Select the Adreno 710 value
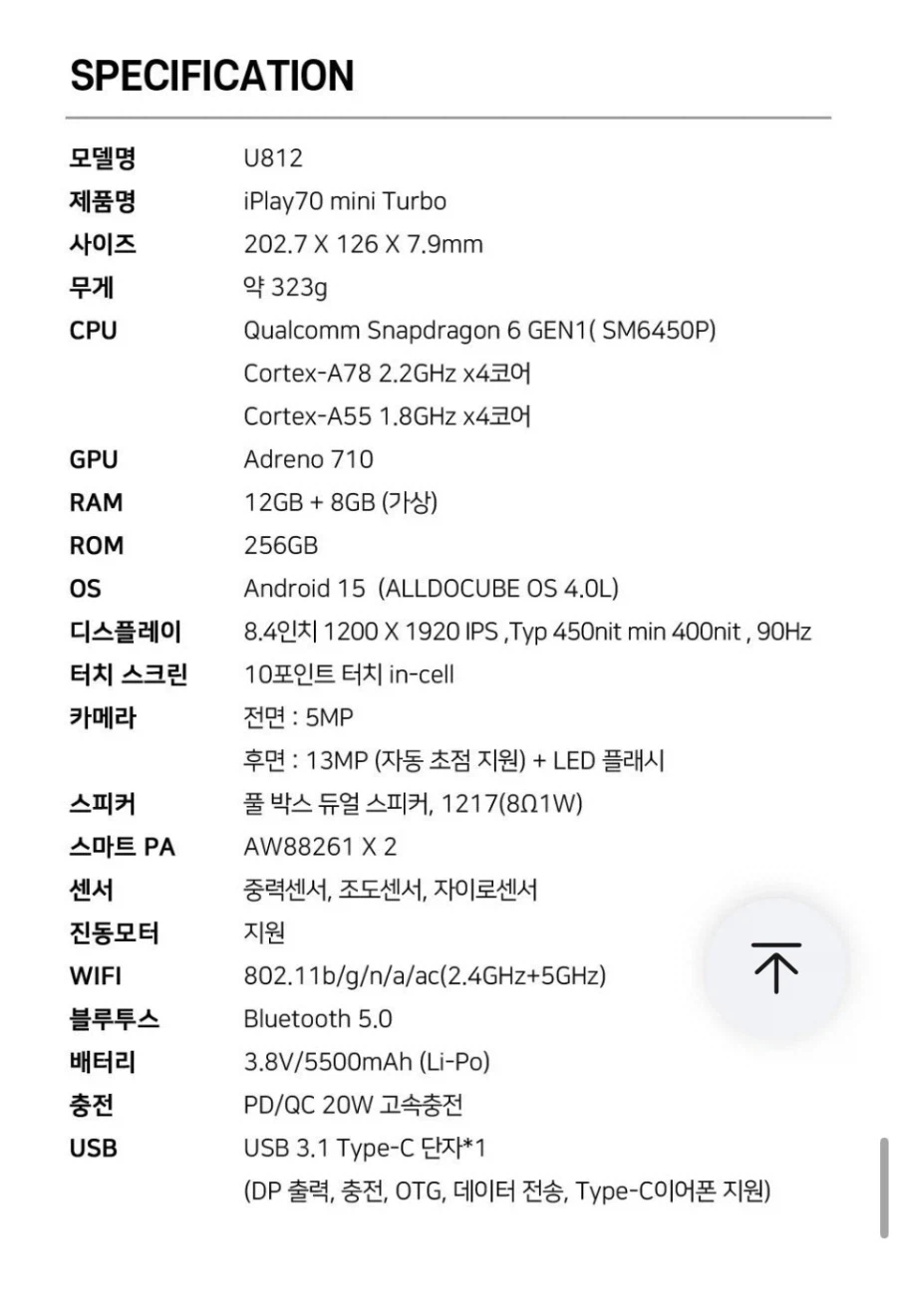Screen dimensions: 897x1316 click(x=308, y=459)
